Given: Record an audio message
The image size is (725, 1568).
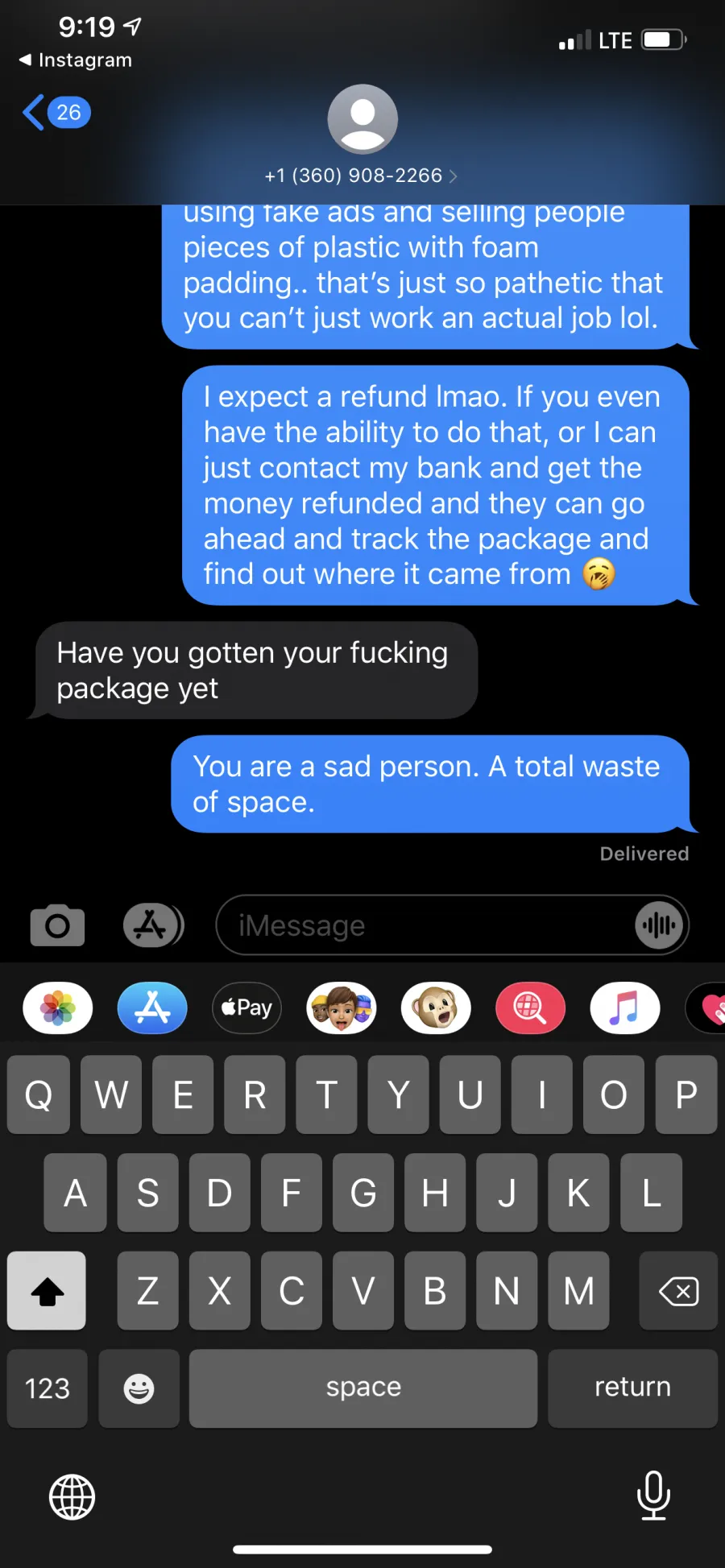Looking at the screenshot, I should [660, 925].
